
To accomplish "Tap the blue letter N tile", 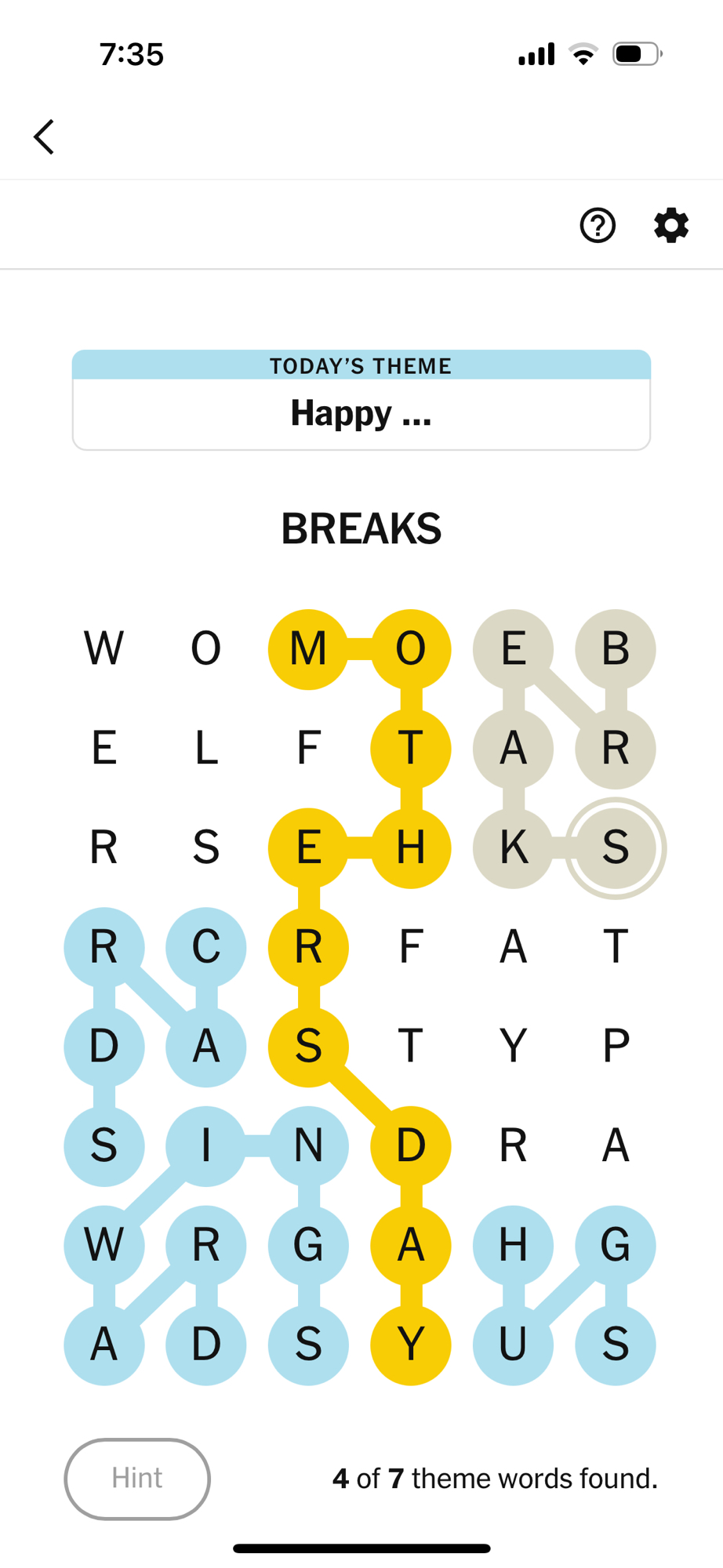I will pyautogui.click(x=308, y=1145).
